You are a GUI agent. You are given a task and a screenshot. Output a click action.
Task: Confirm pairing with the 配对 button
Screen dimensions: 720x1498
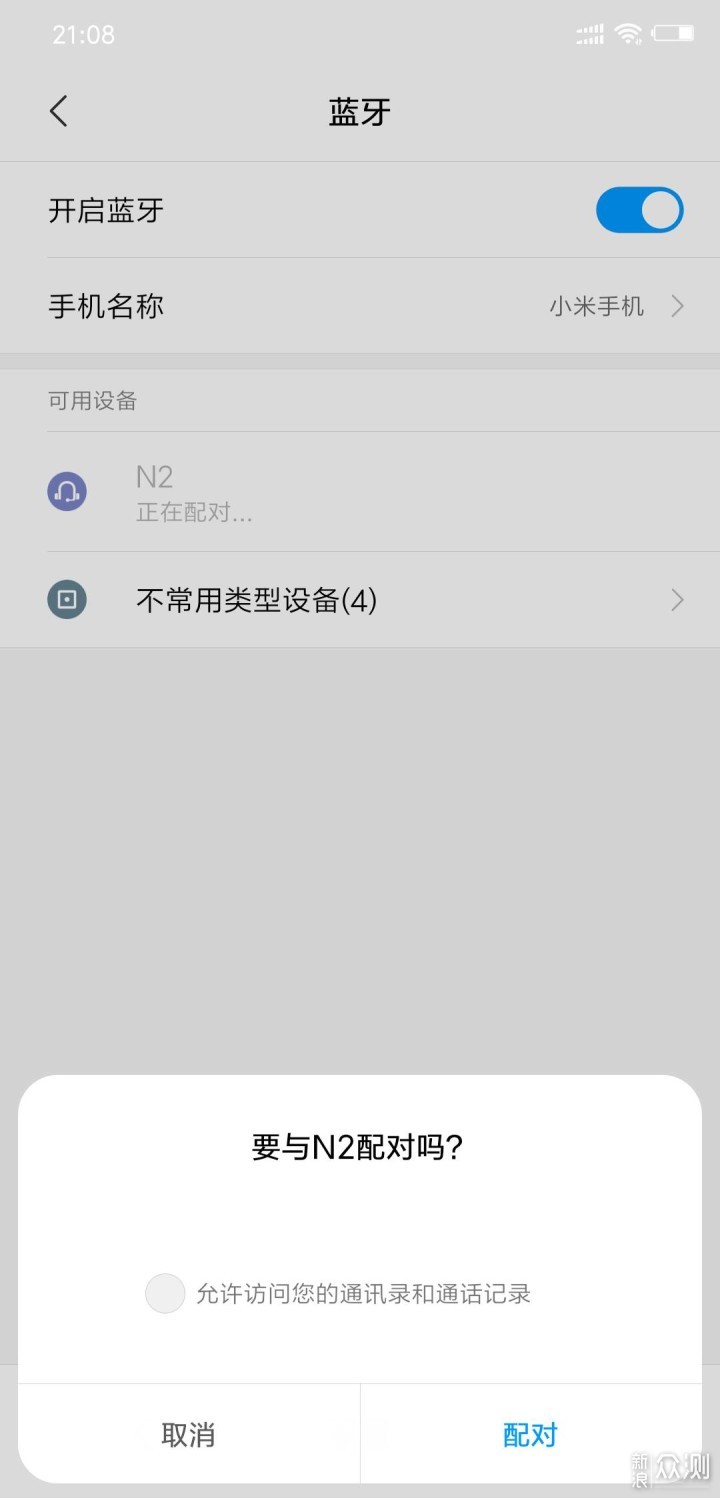[530, 1435]
